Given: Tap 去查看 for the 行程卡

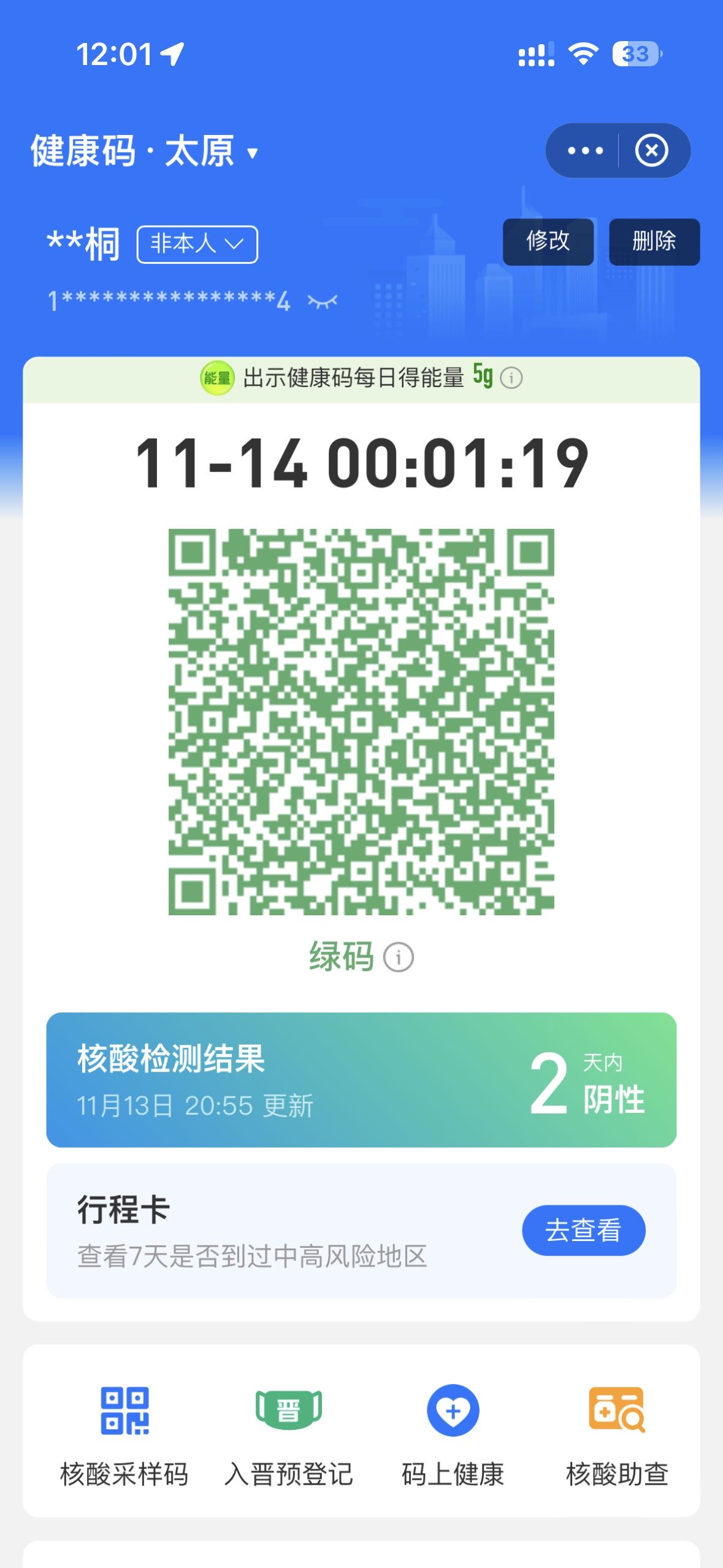Looking at the screenshot, I should tap(583, 1230).
